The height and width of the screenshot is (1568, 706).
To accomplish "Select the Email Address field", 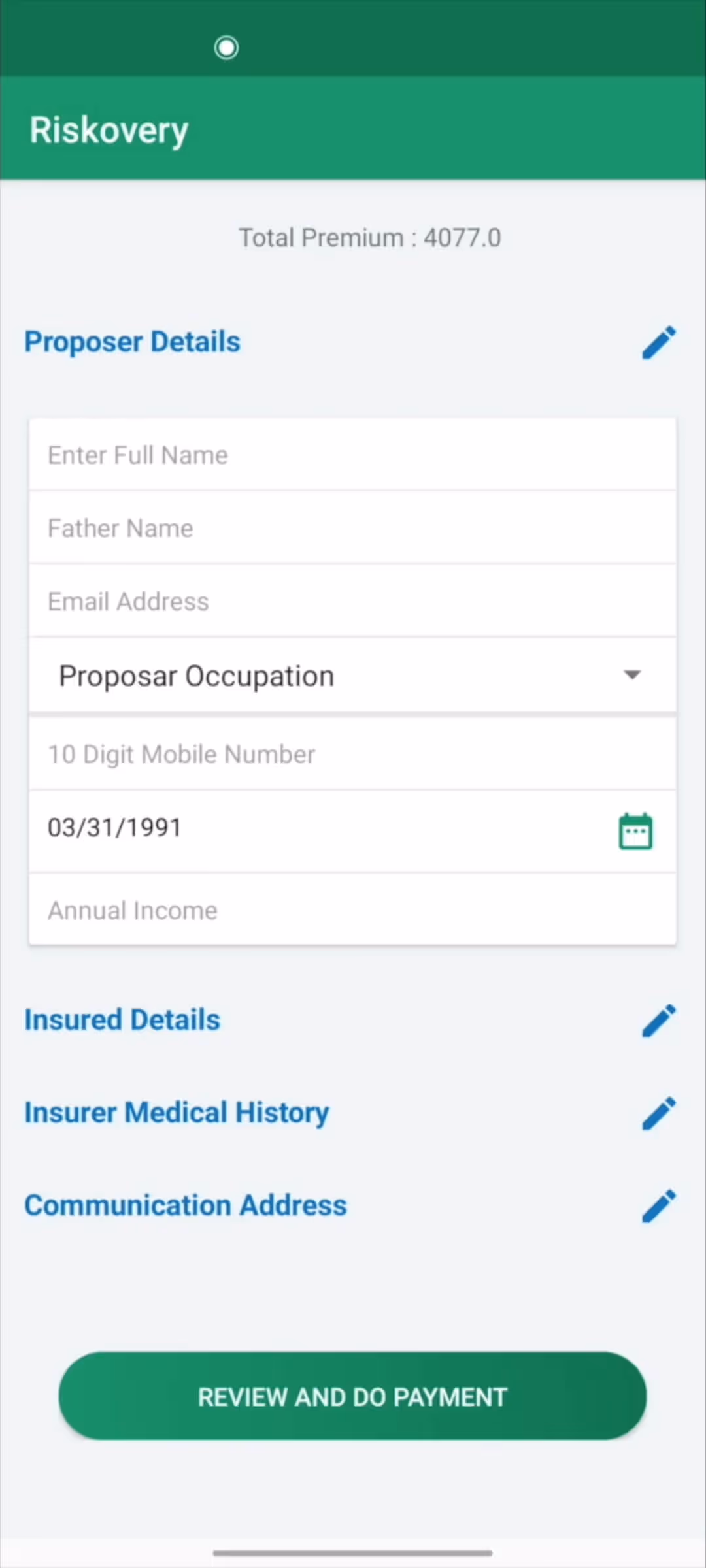I will pyautogui.click(x=352, y=602).
